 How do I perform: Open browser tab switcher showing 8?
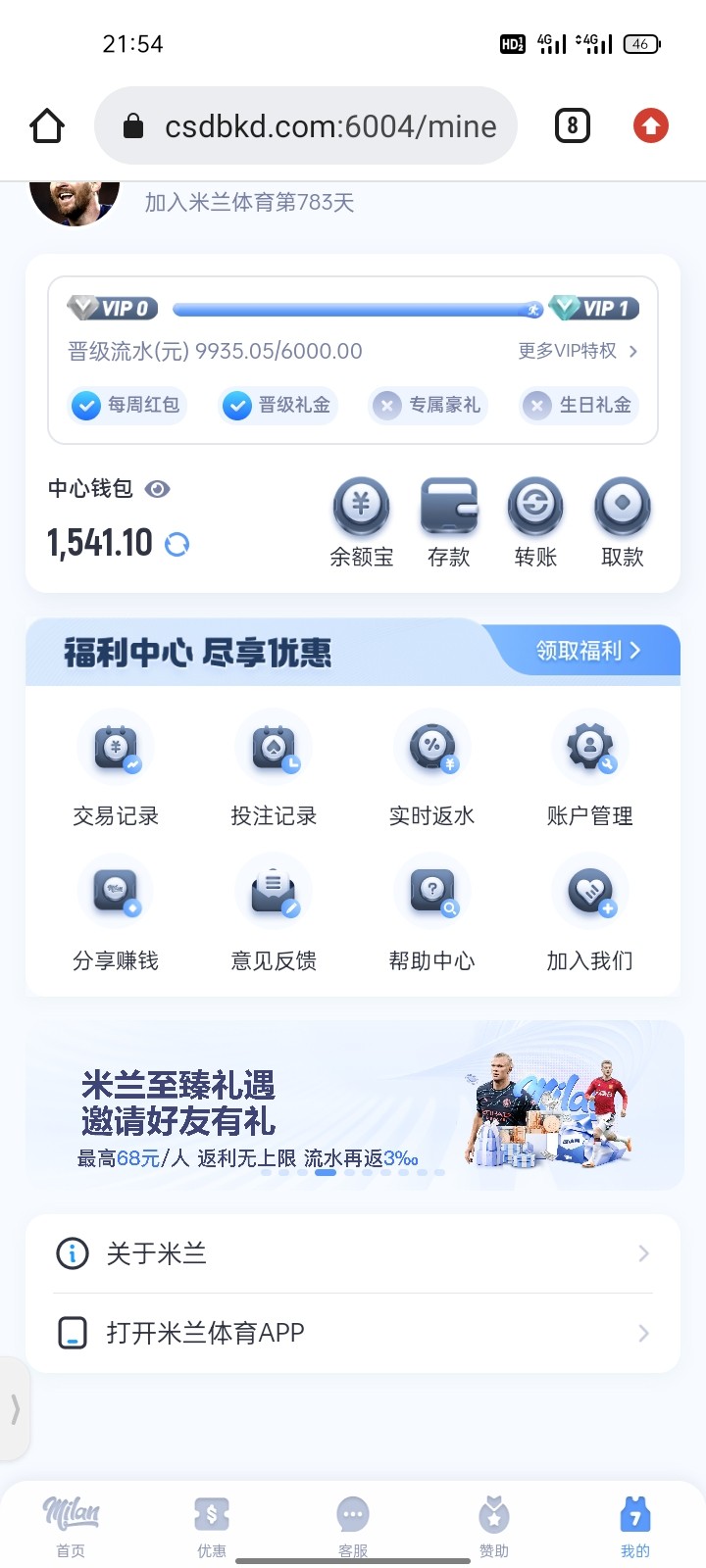573,125
